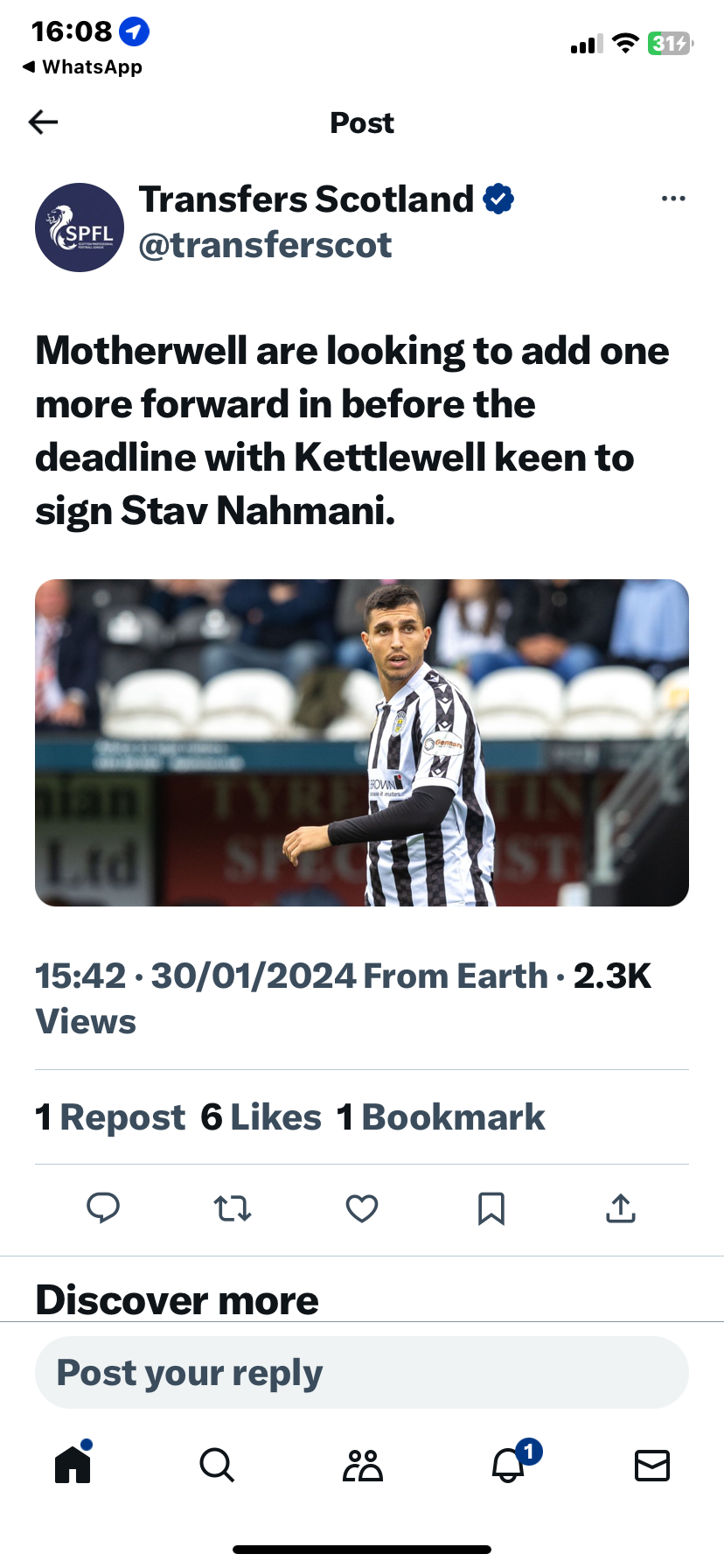
Task: Open the Search tab
Action: tap(217, 1464)
